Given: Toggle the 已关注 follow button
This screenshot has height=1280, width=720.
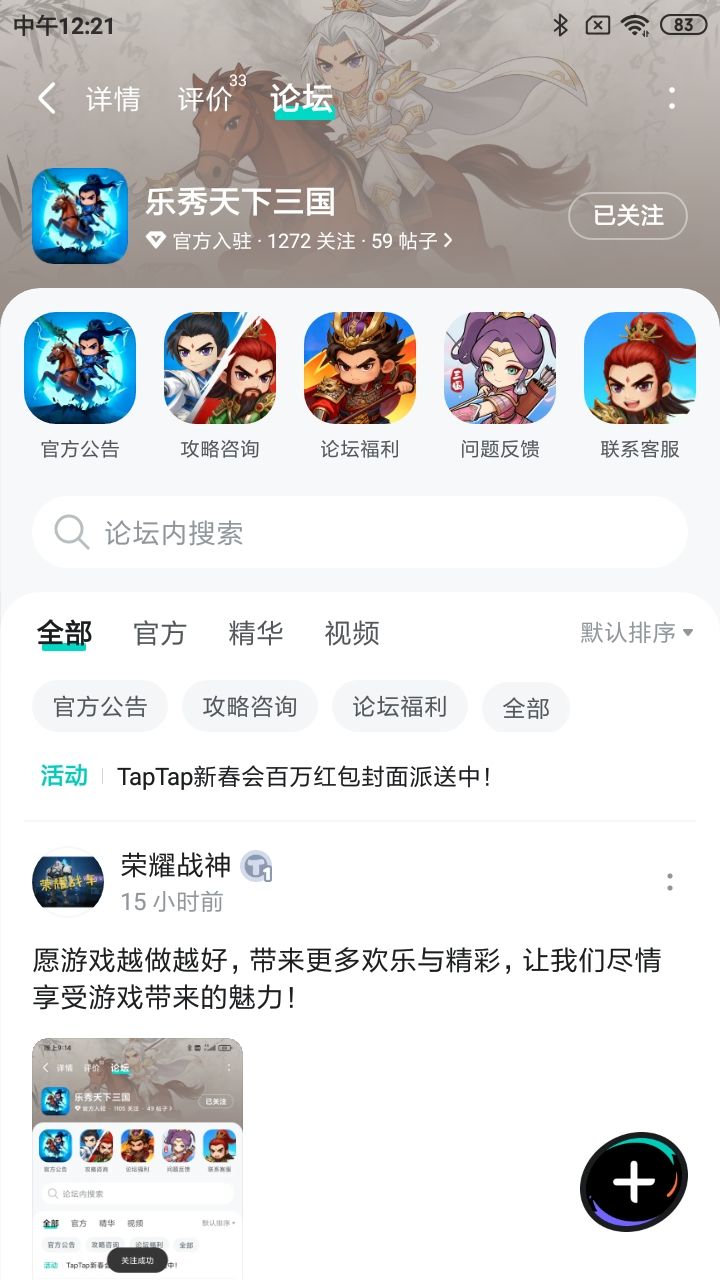Looking at the screenshot, I should pyautogui.click(x=627, y=216).
